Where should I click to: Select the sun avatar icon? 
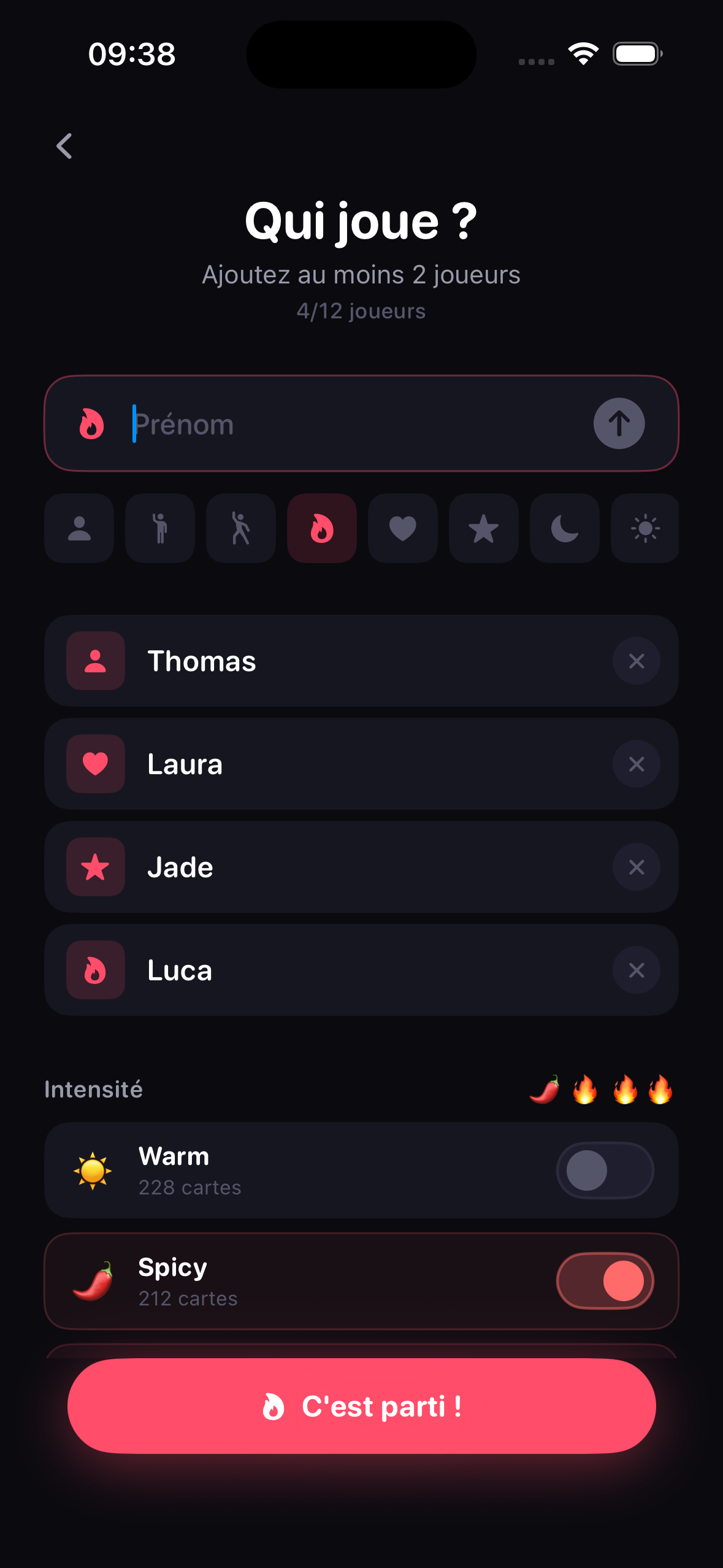[x=645, y=528]
